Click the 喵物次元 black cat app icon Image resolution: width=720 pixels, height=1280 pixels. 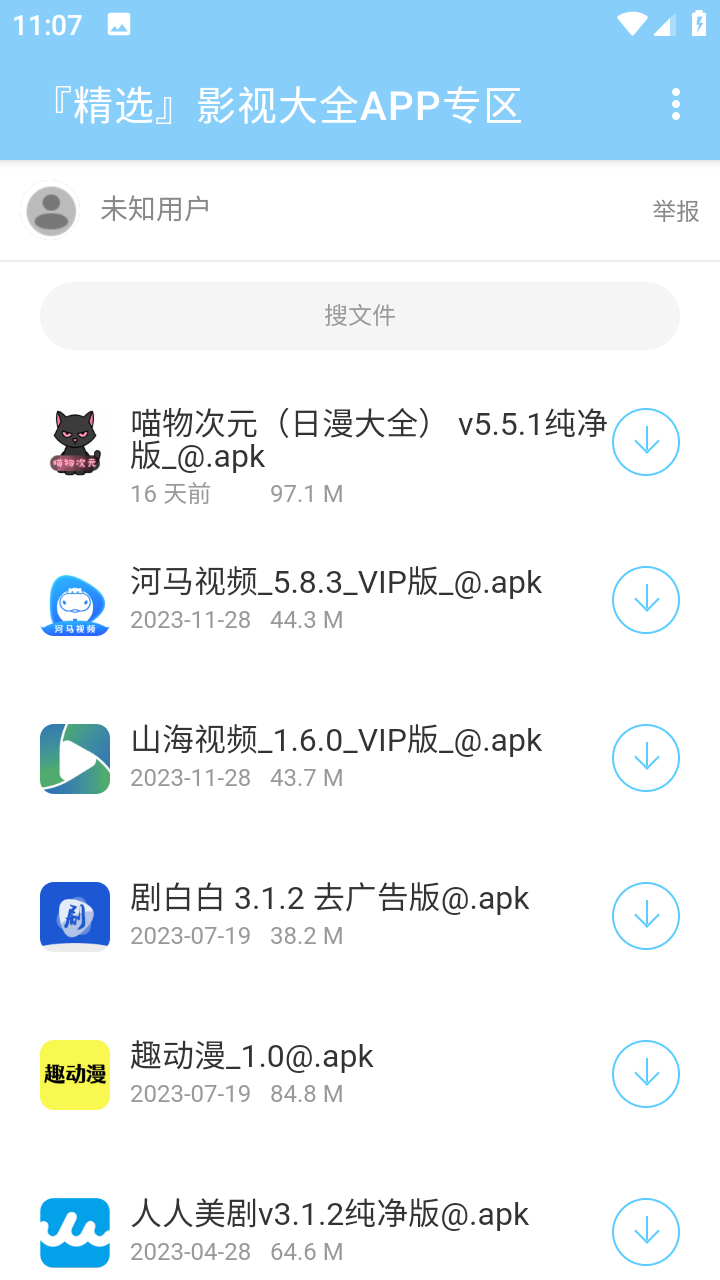(x=74, y=441)
